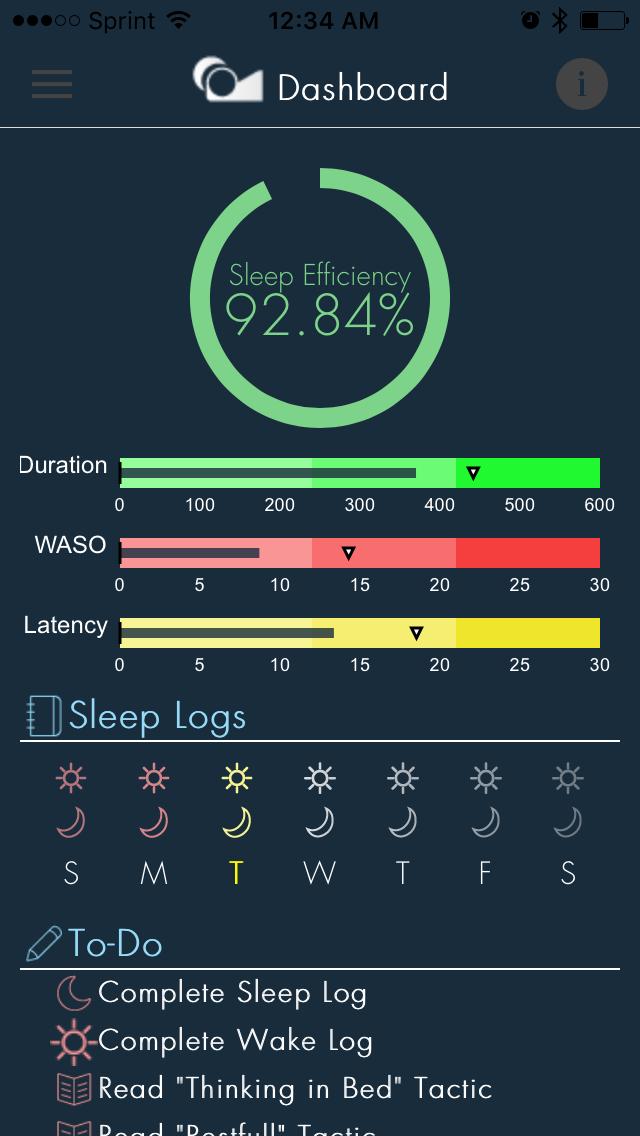The height and width of the screenshot is (1136, 640).
Task: Open the Complete Wake Log to-do
Action: [233, 1041]
